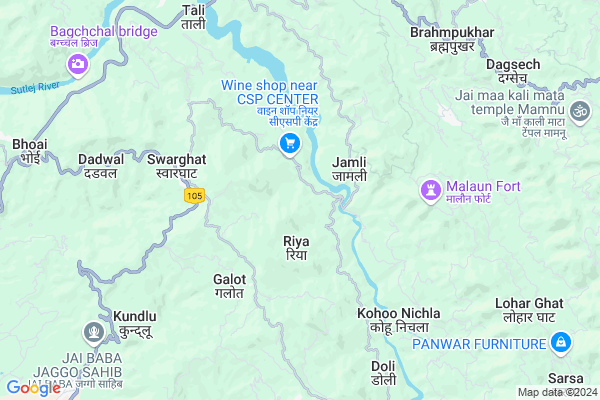Select the Jai Baba Jaggo Sahib marker

93,329
